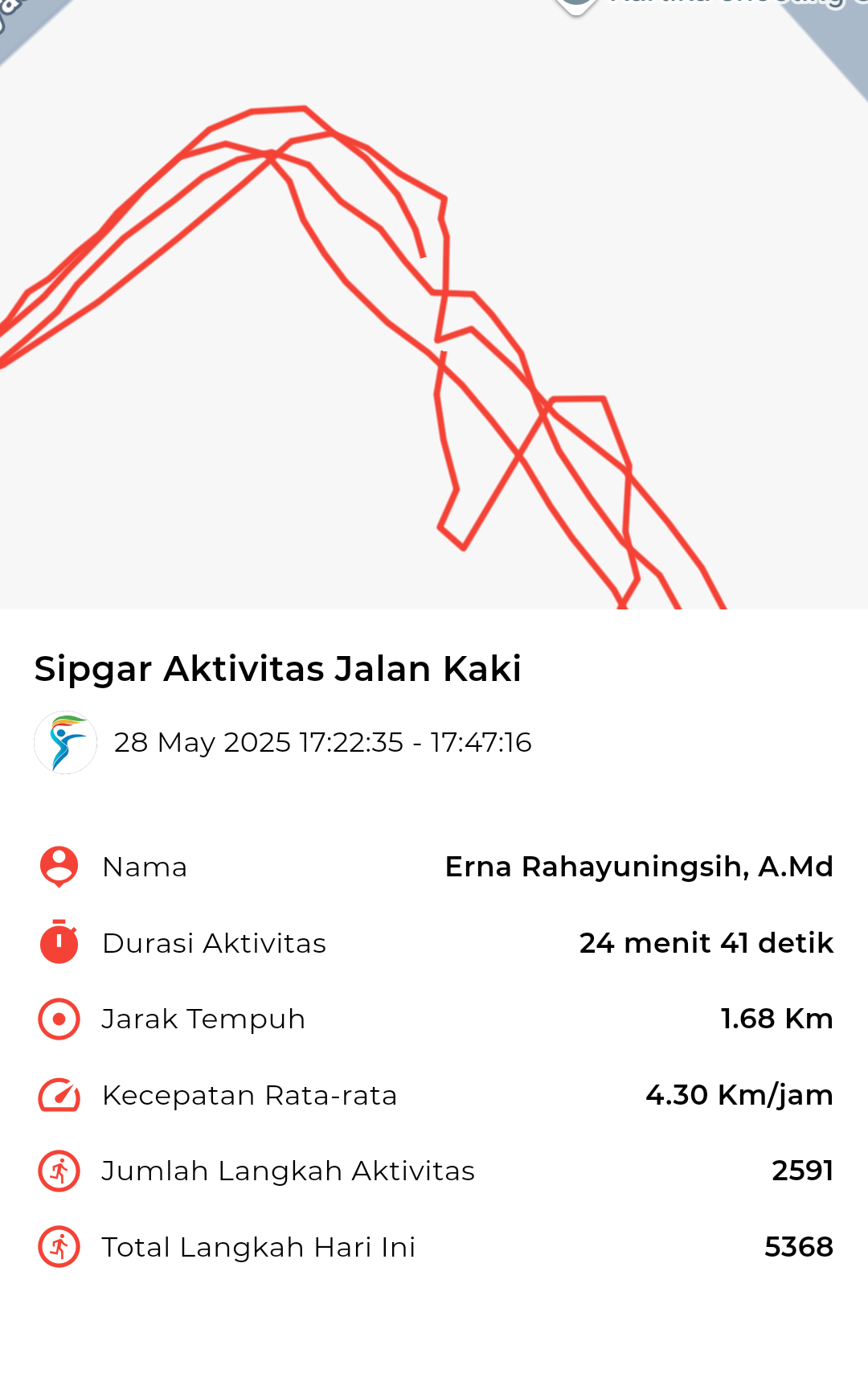Click the running icon next to Total Langkah Hari Ini
The height and width of the screenshot is (1374, 868).
57,1246
